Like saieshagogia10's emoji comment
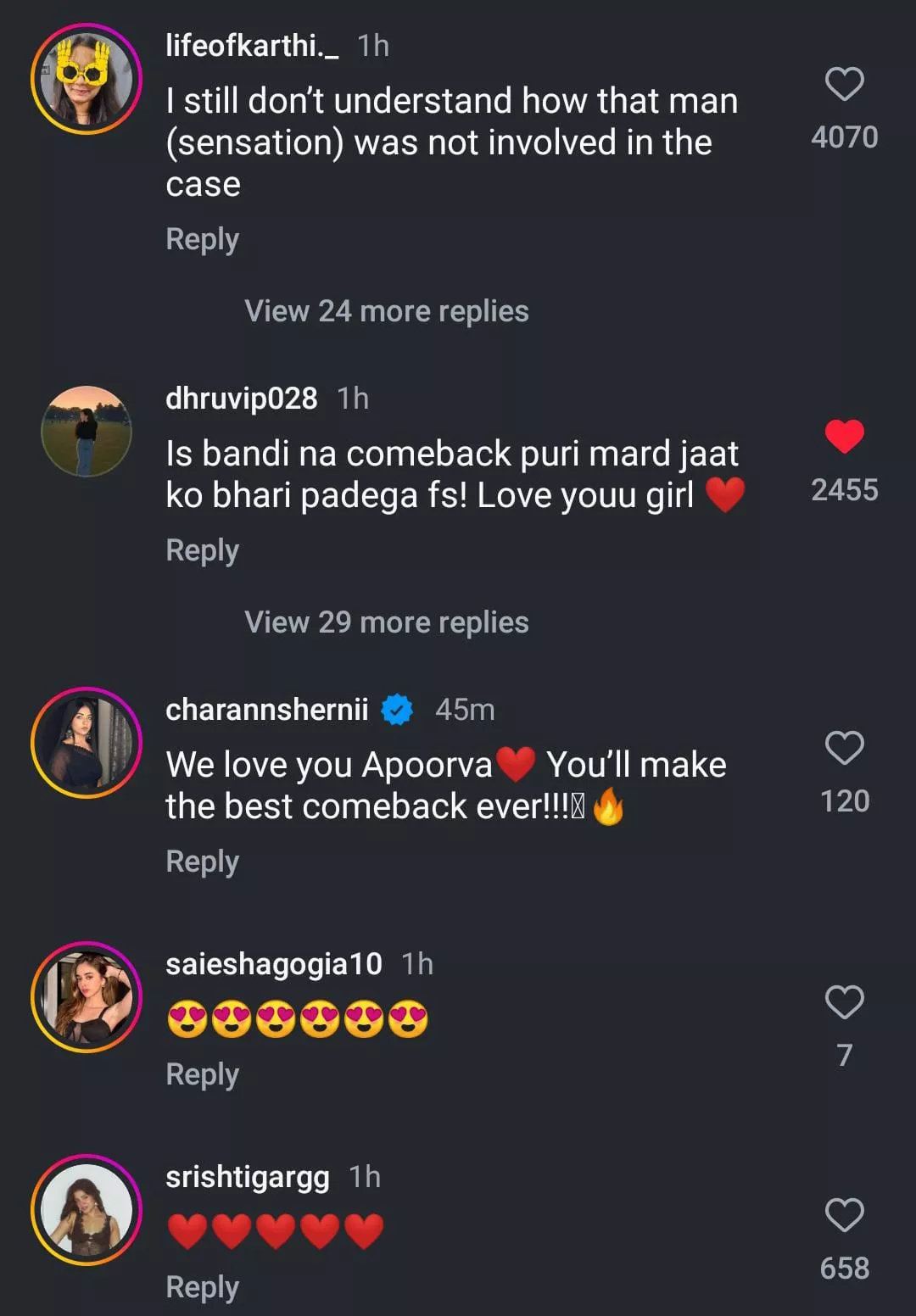This screenshot has height=1316, width=916. click(x=844, y=1002)
